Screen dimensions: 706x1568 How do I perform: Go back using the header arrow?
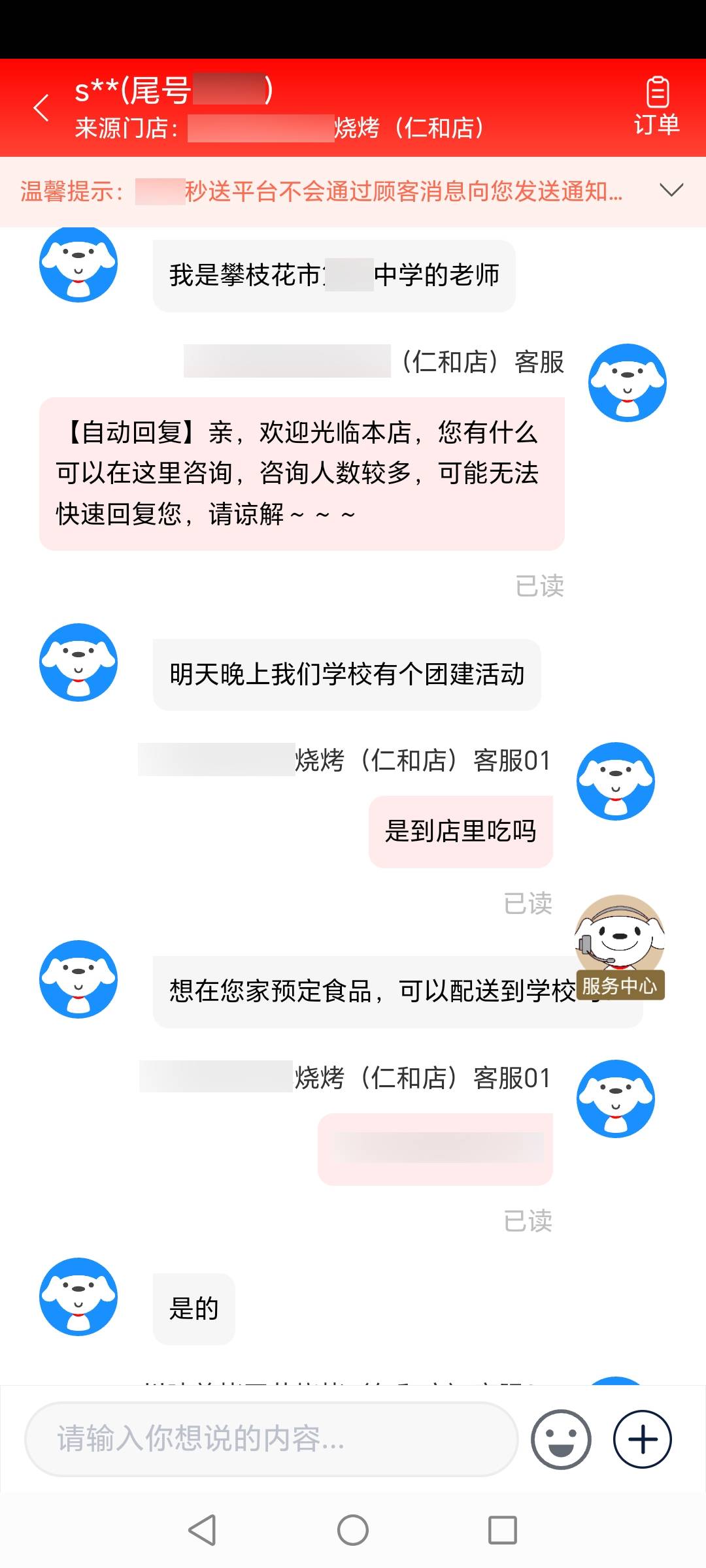pyautogui.click(x=41, y=108)
